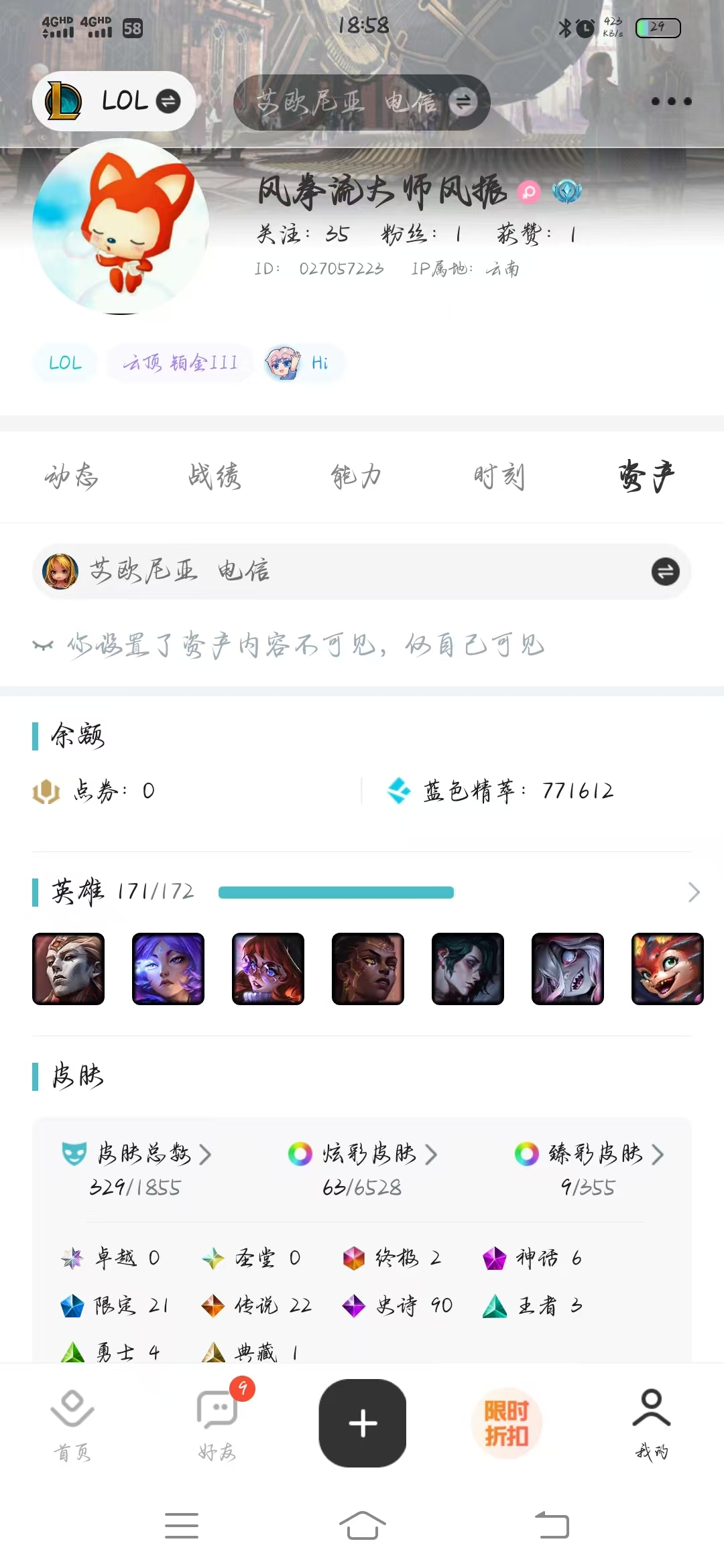Open the 能力 tab
Viewport: 724px width, 1568px height.
tap(357, 476)
